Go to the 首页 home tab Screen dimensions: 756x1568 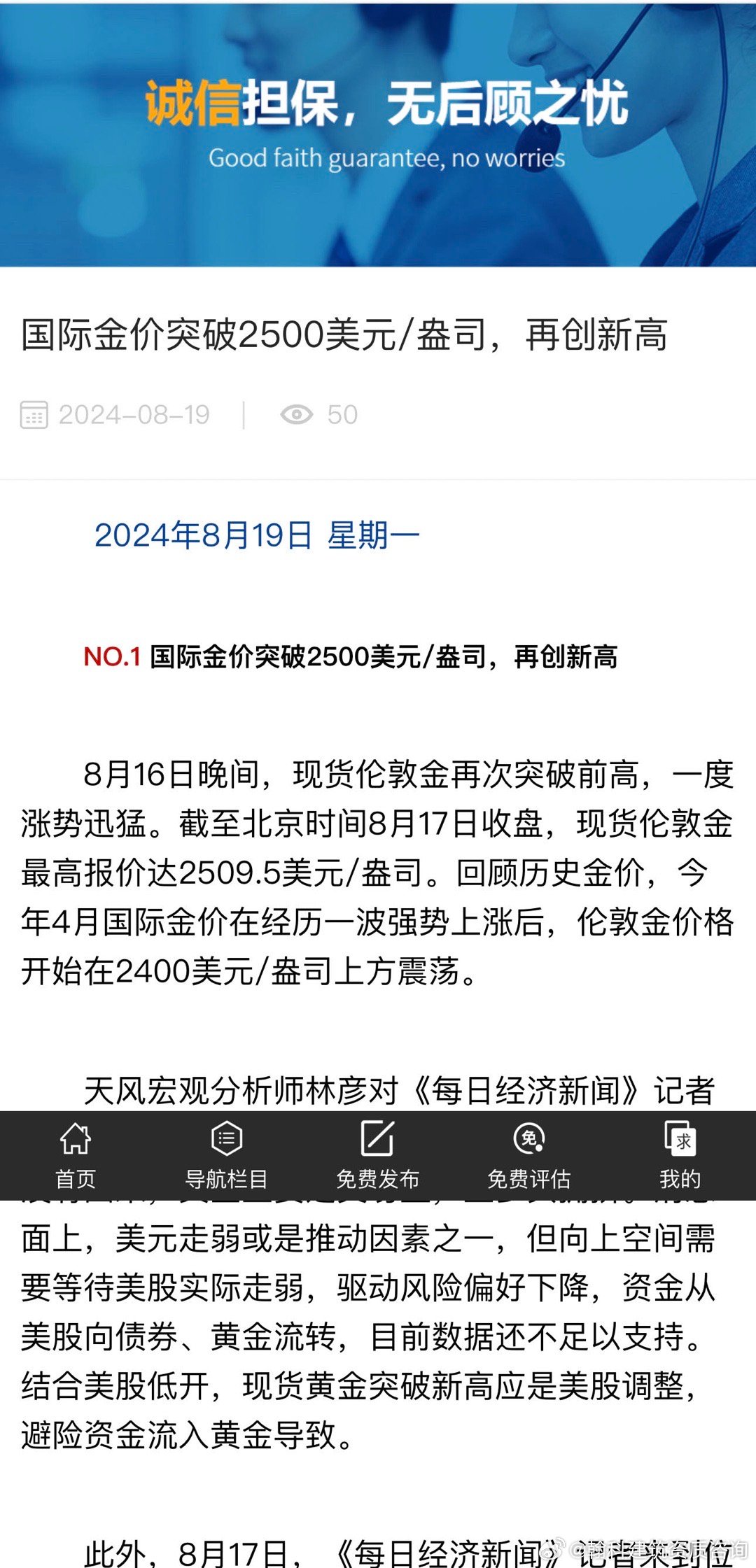pos(76,1155)
